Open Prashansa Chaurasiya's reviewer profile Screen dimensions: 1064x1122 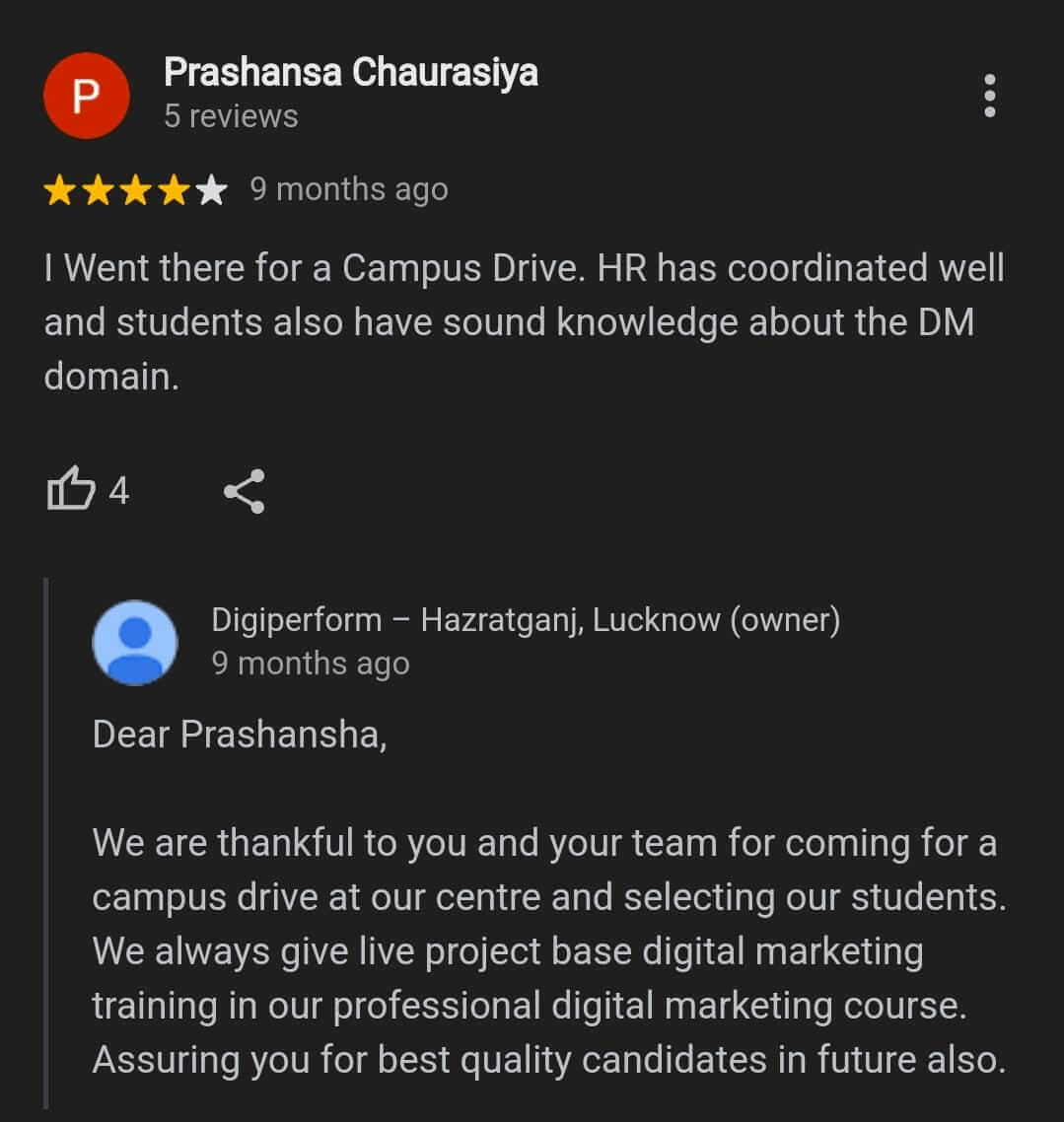point(350,72)
